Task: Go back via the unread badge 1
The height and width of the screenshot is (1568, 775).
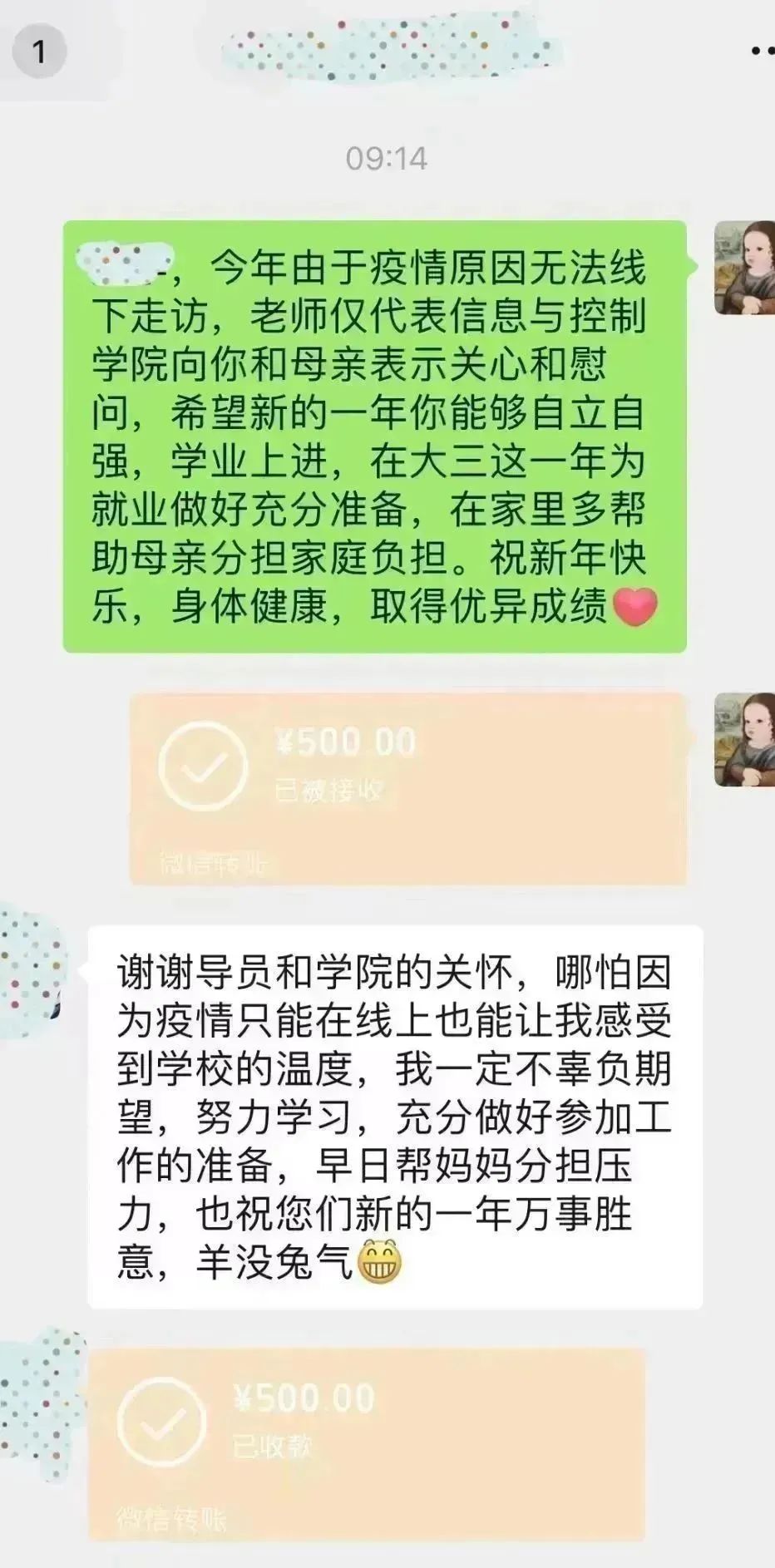Action: coord(38,52)
